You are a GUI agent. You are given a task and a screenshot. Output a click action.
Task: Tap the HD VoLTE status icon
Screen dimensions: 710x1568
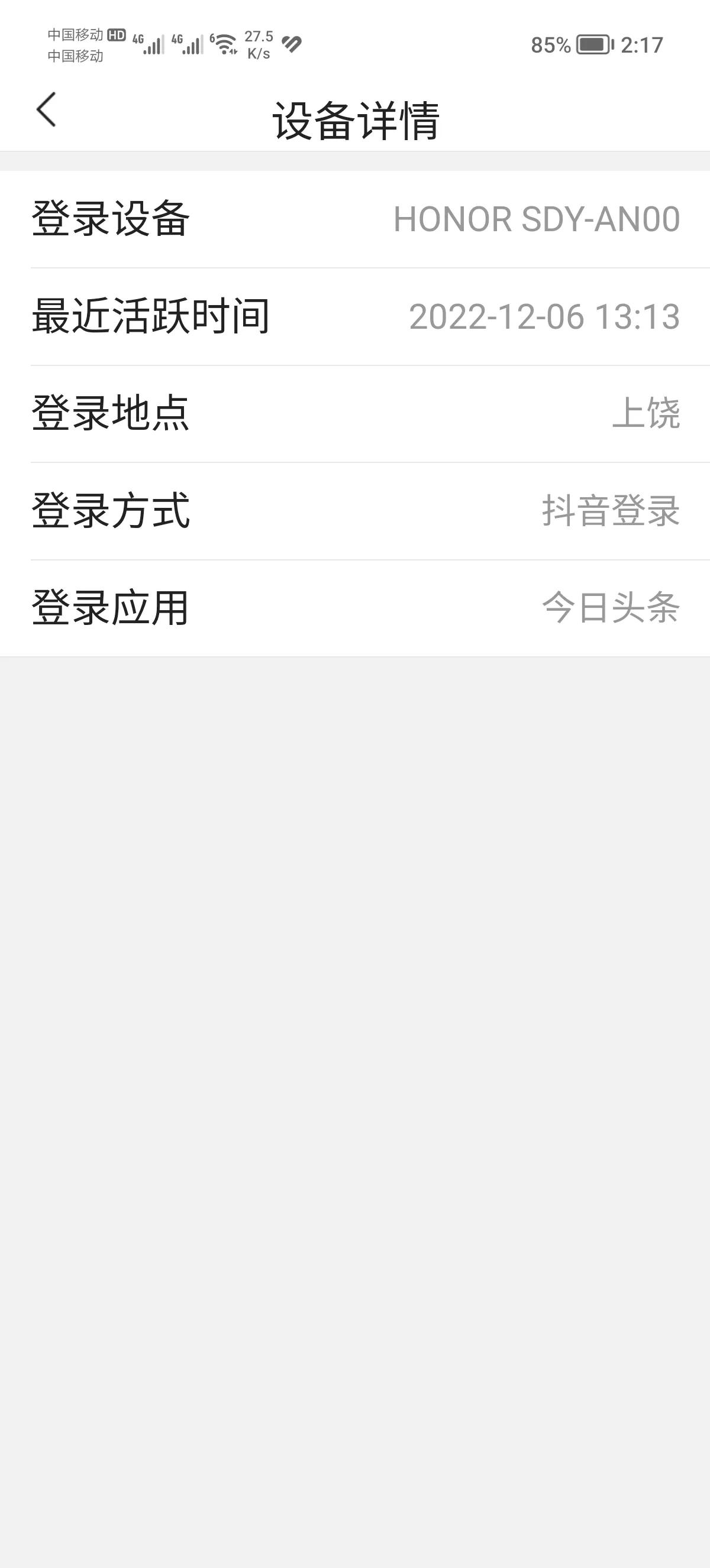118,35
